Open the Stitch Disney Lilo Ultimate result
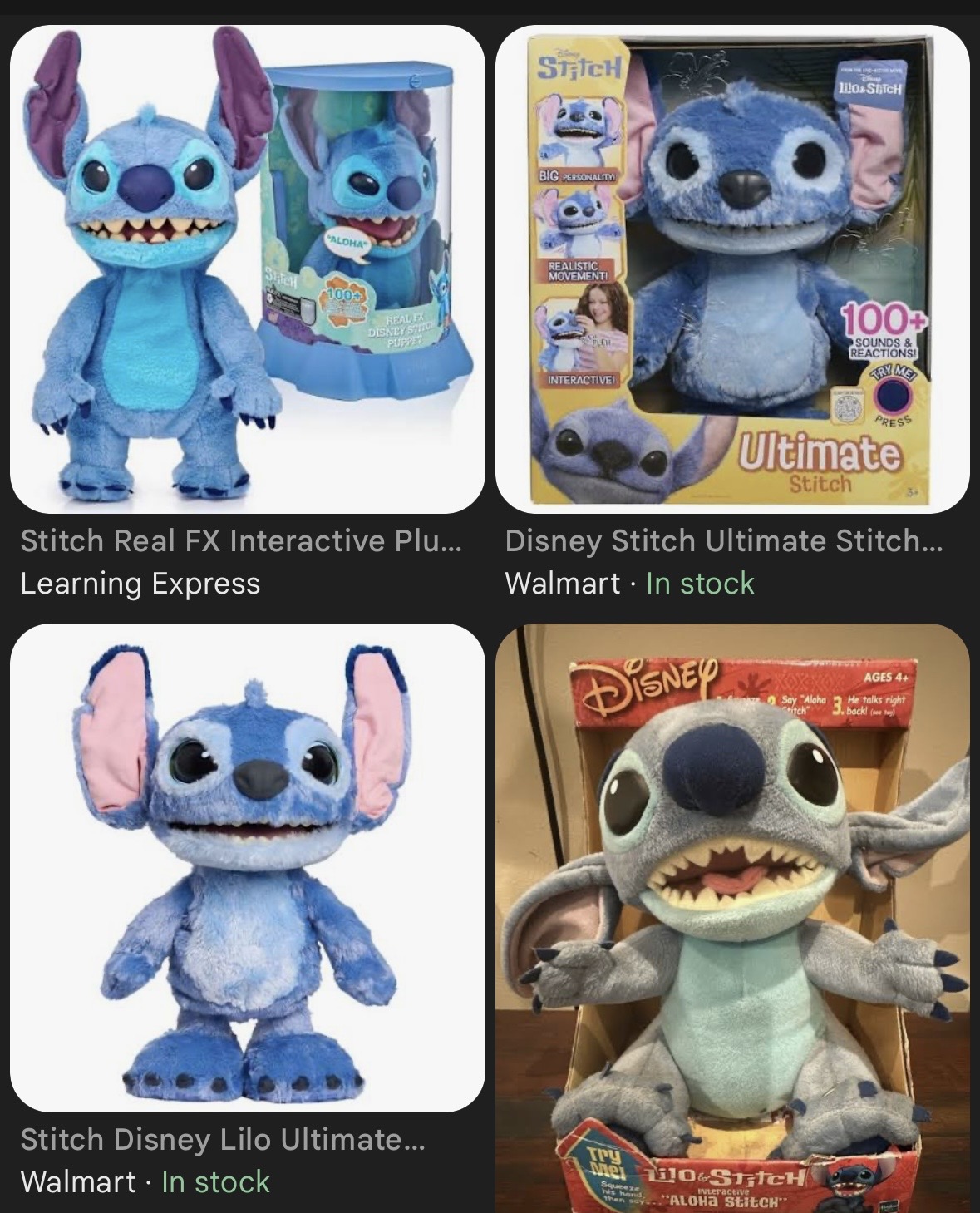 click(247, 867)
